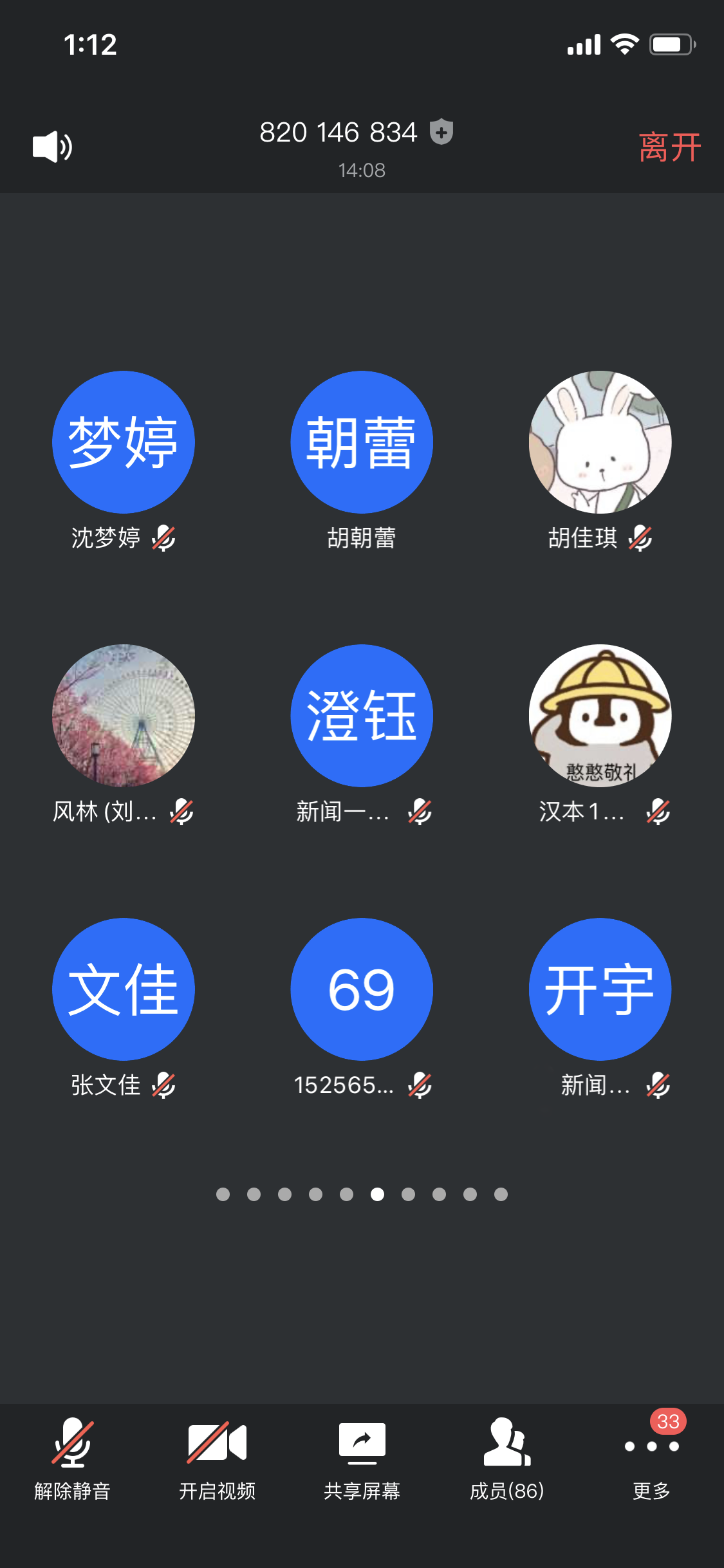724x1568 pixels.
Task: Select participant 胡朝蕾
Action: click(x=362, y=442)
